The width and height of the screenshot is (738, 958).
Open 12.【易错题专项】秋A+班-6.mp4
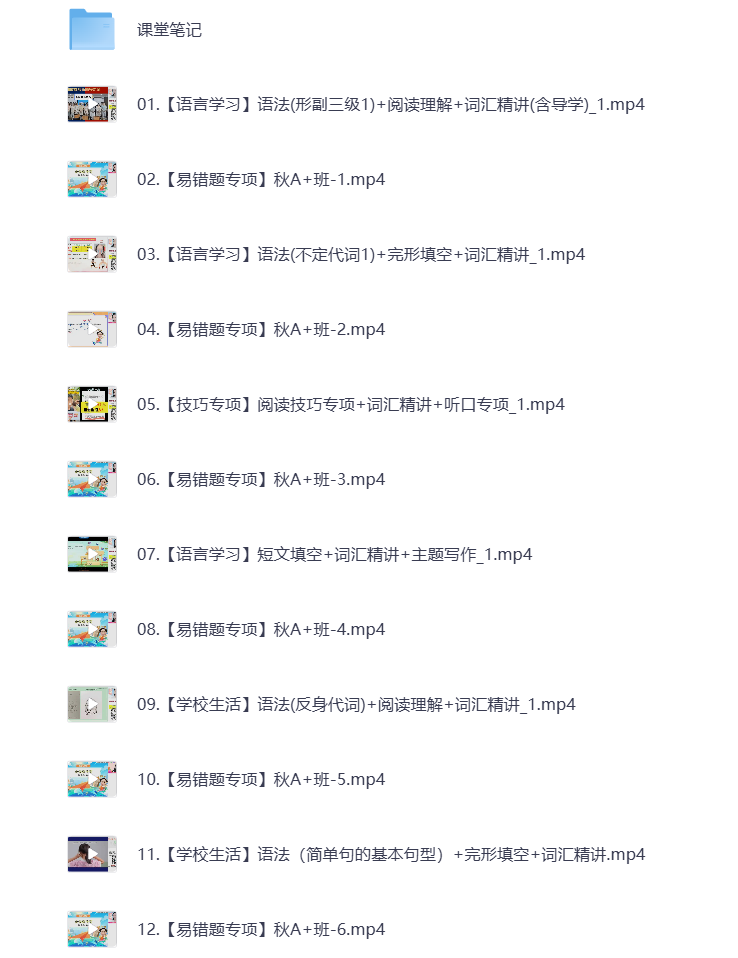261,930
